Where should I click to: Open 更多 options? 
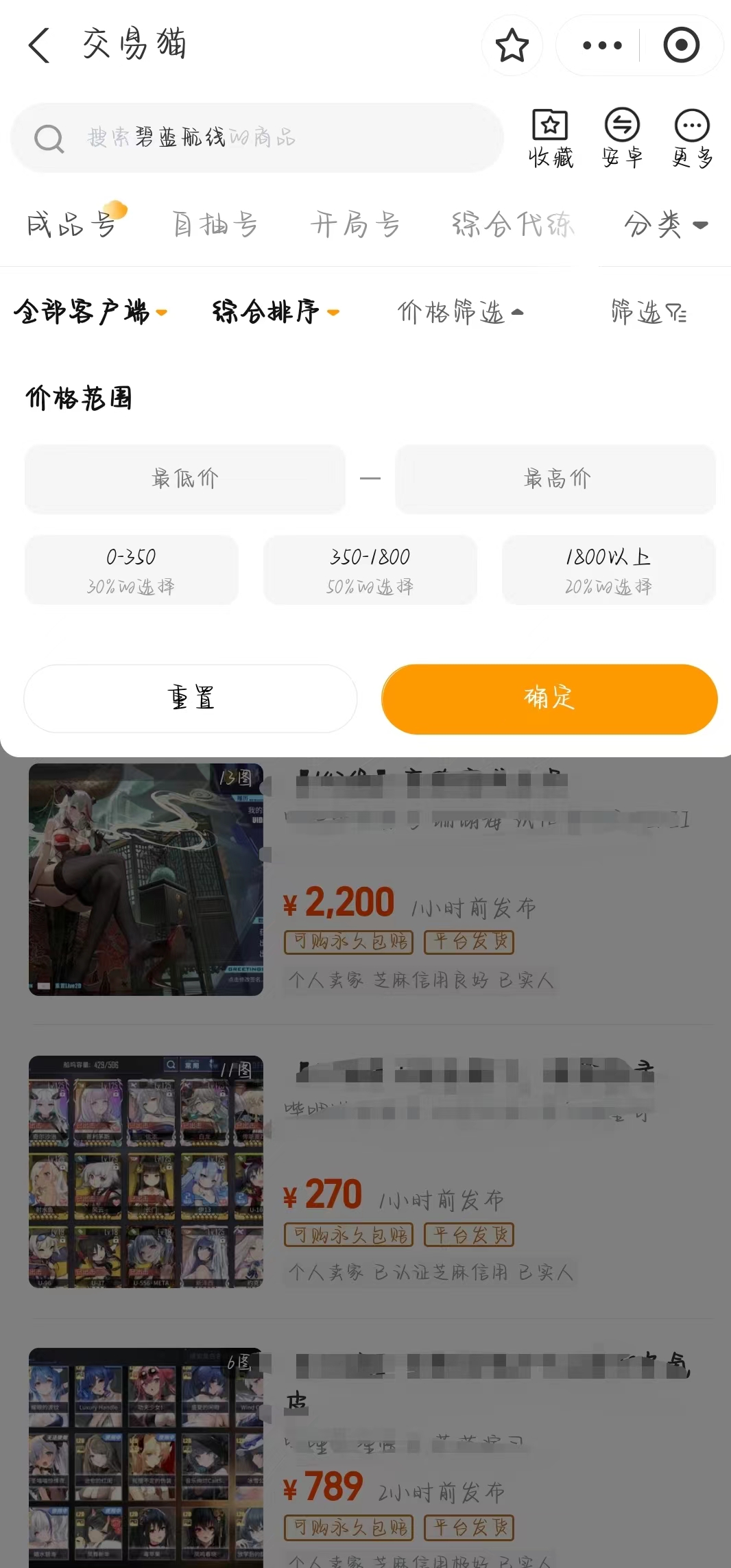692,139
